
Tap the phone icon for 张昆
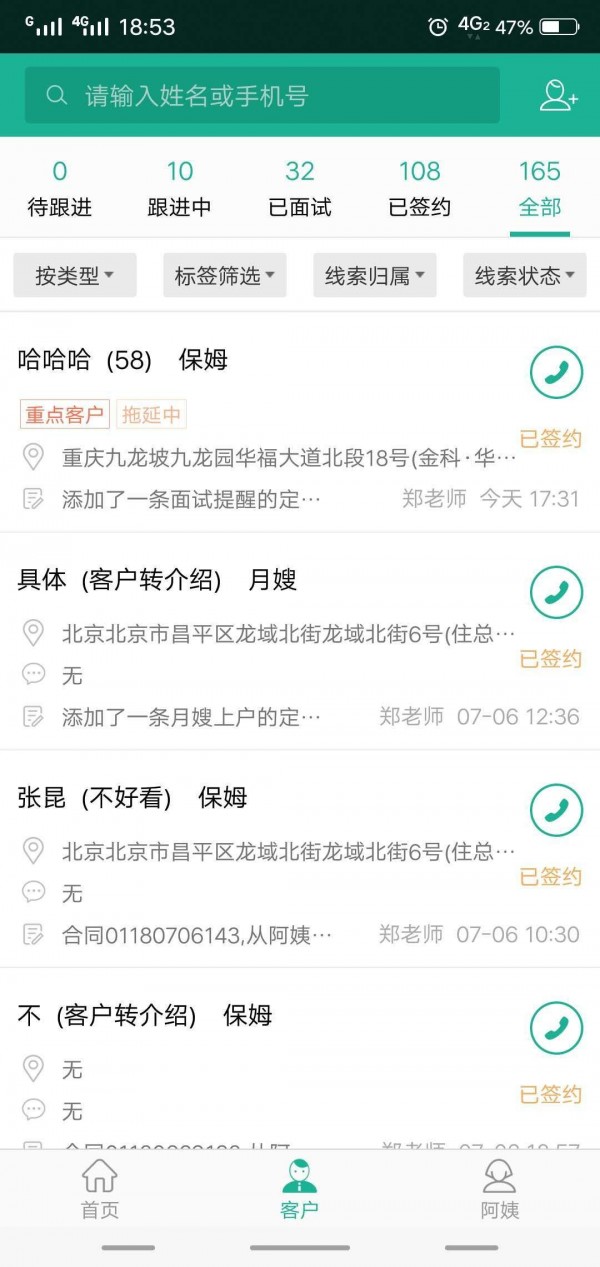[x=556, y=810]
